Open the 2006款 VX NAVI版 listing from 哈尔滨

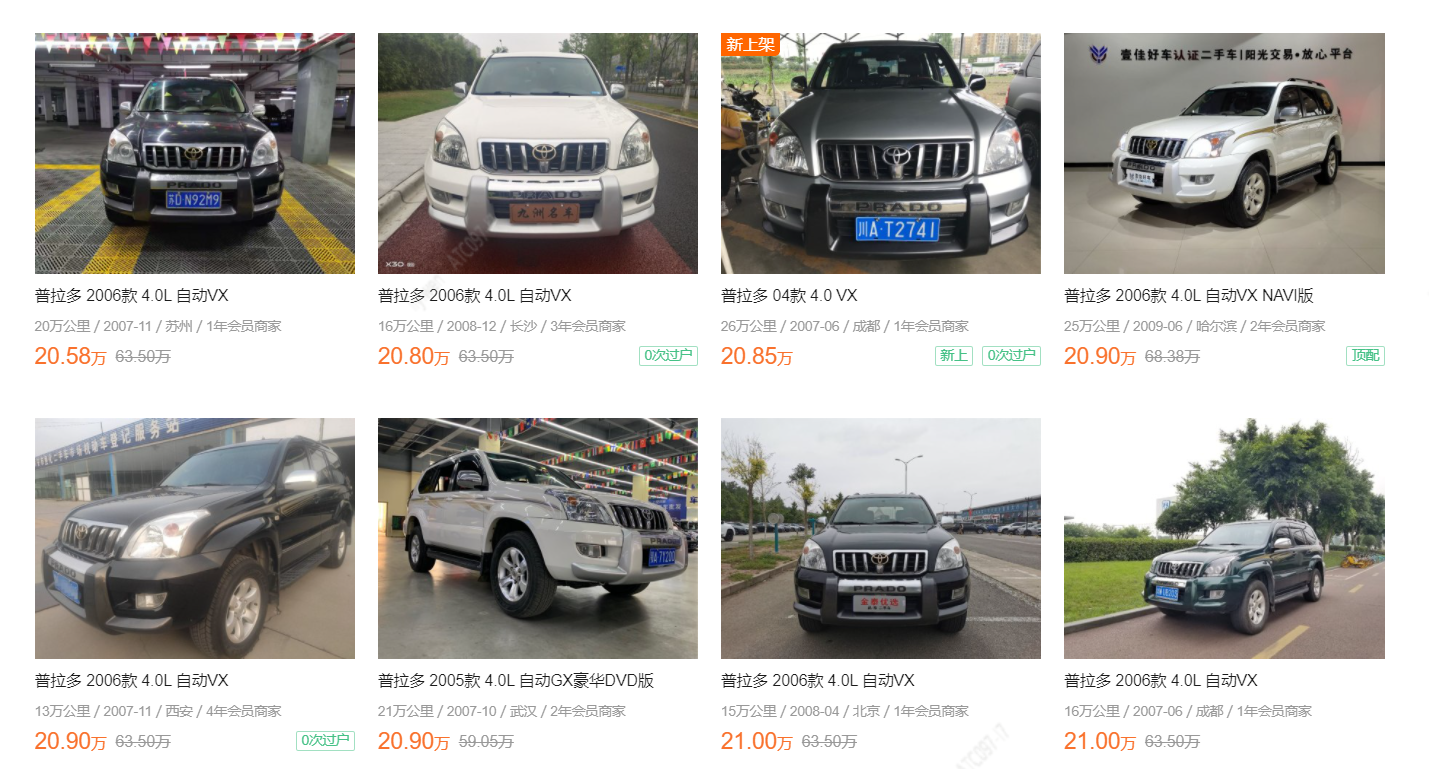[1223, 153]
